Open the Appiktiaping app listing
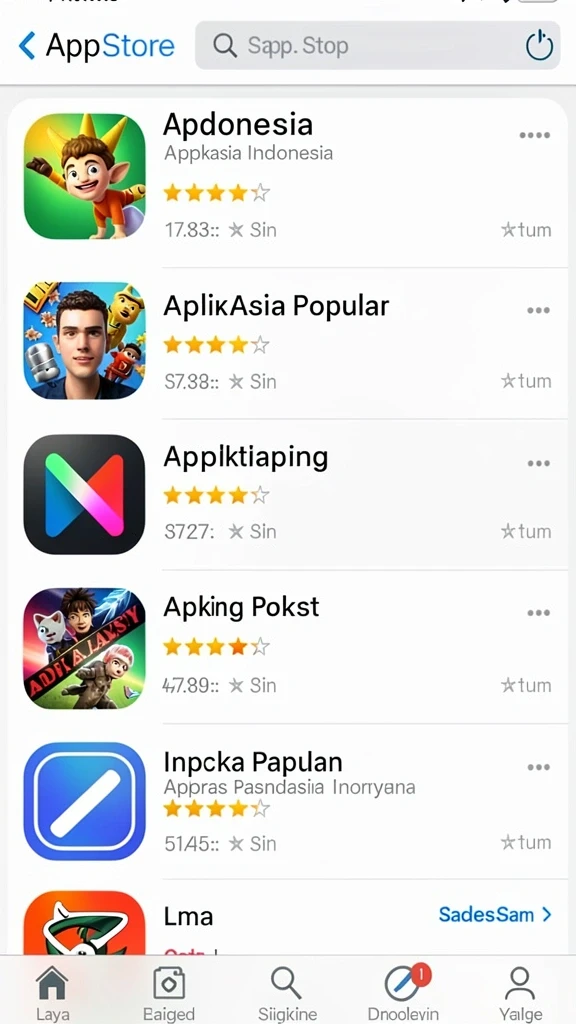 pos(287,494)
